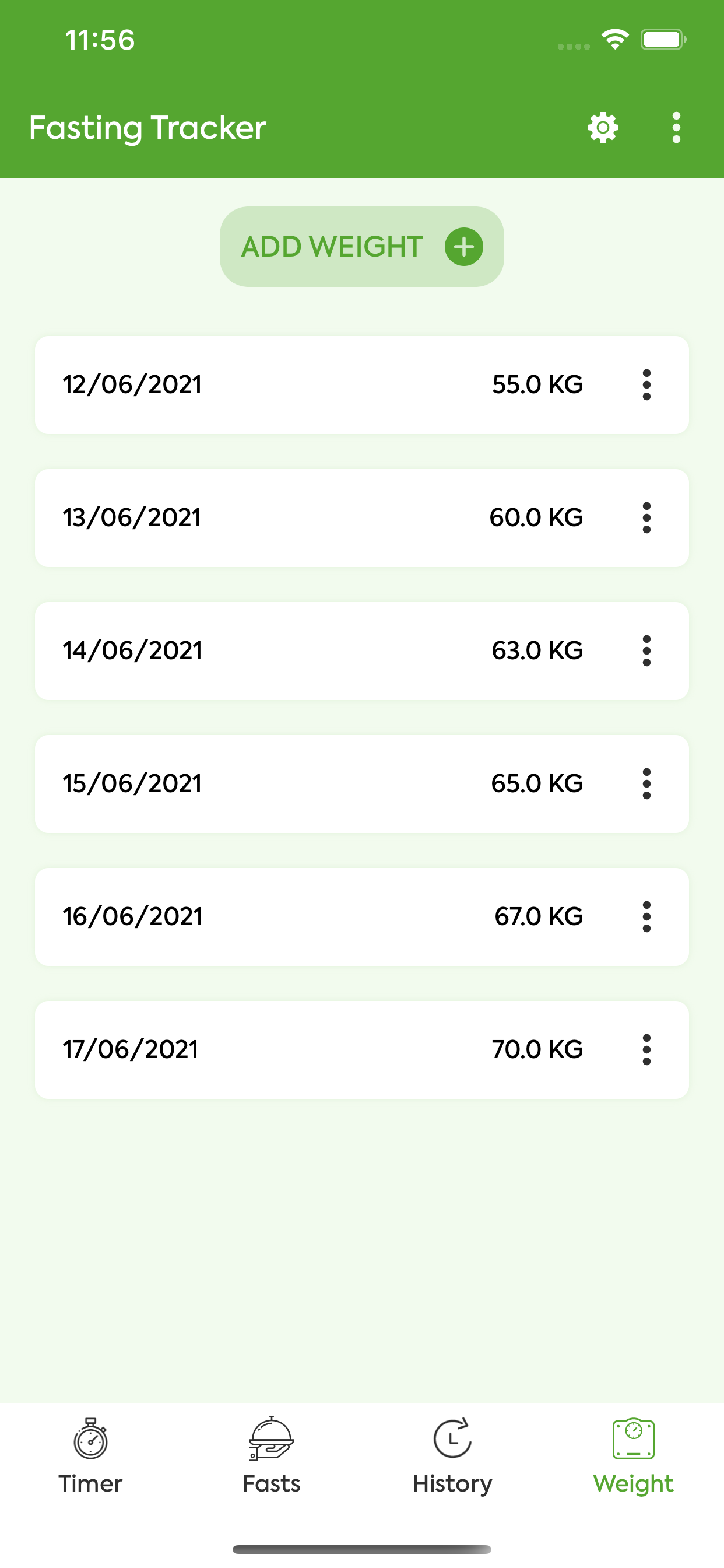
Task: Open options menu for 13/06/2021 entry
Action: click(646, 517)
